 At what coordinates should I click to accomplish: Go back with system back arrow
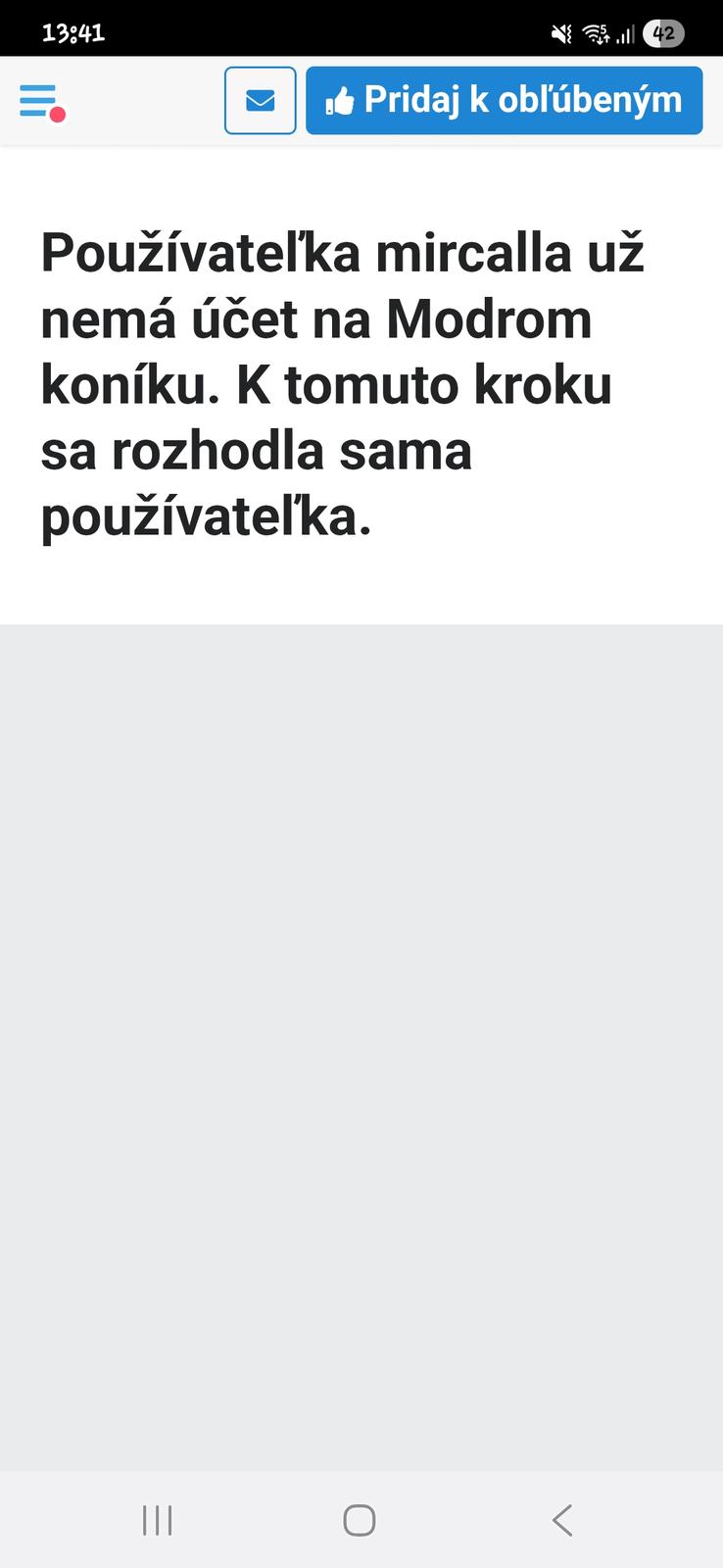561,1520
